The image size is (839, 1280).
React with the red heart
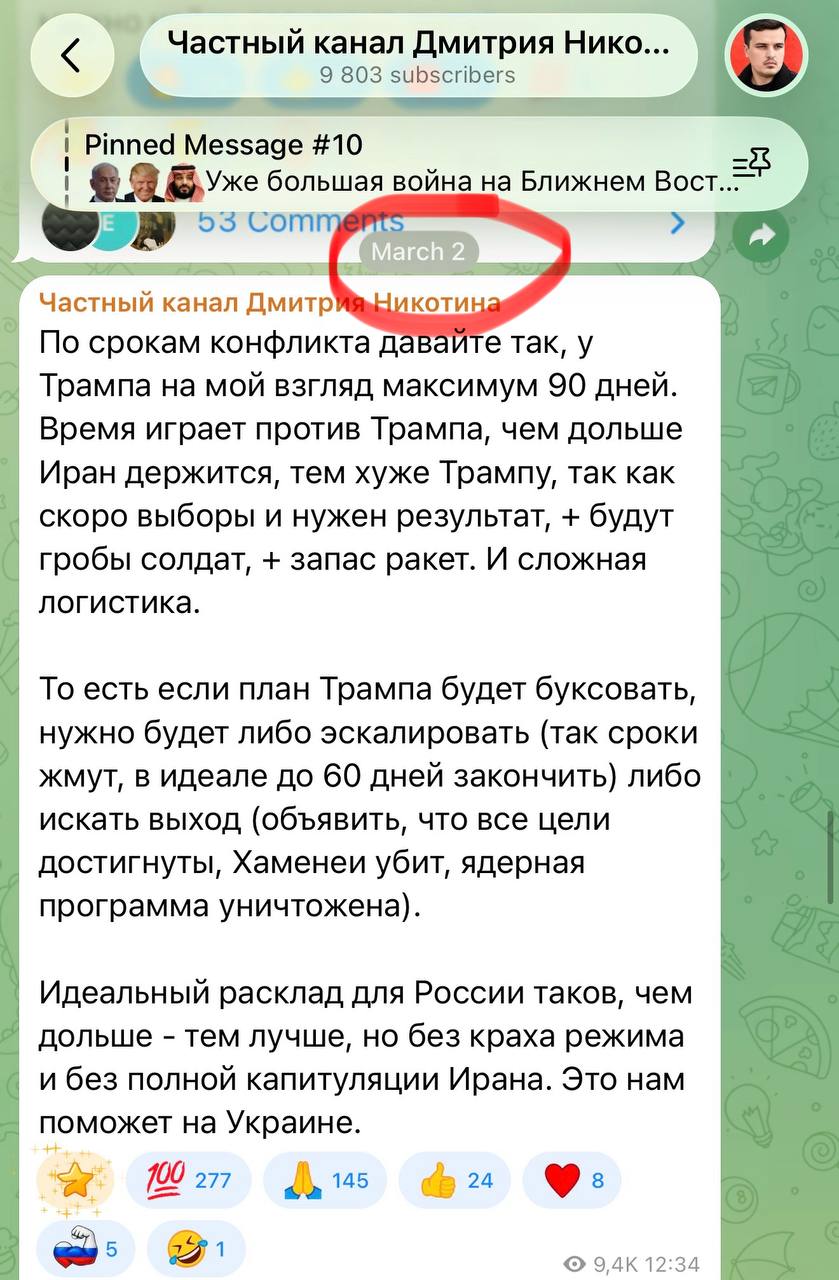571,1181
